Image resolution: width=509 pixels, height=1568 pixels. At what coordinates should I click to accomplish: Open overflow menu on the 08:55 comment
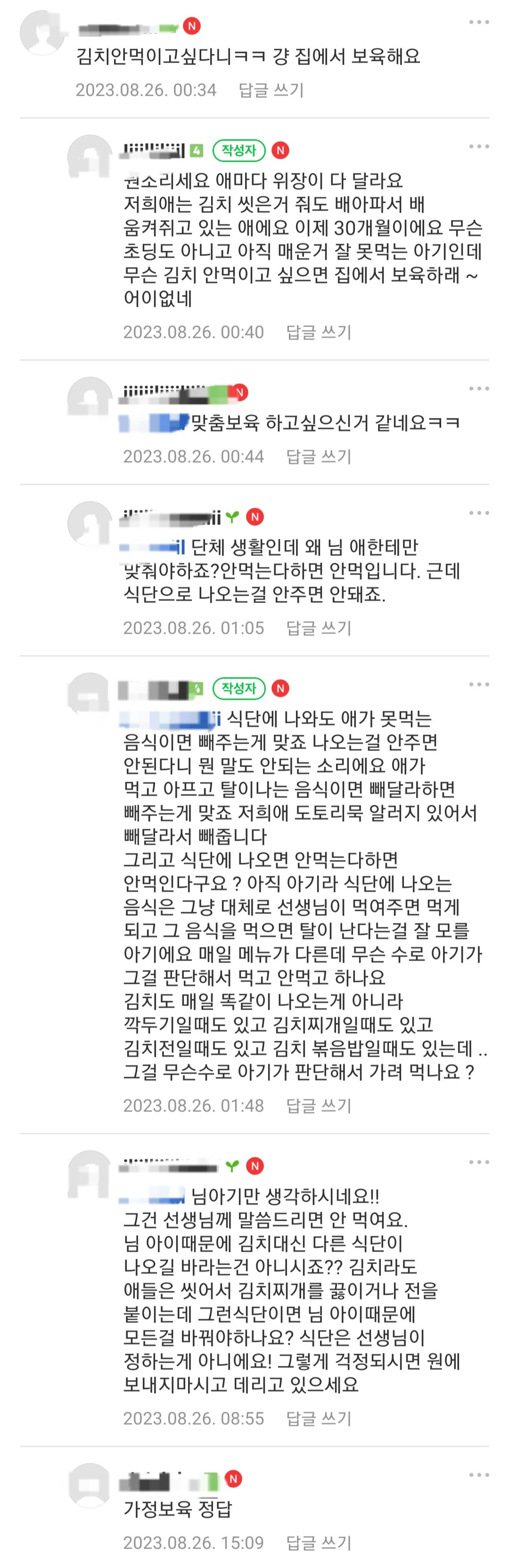(478, 1162)
